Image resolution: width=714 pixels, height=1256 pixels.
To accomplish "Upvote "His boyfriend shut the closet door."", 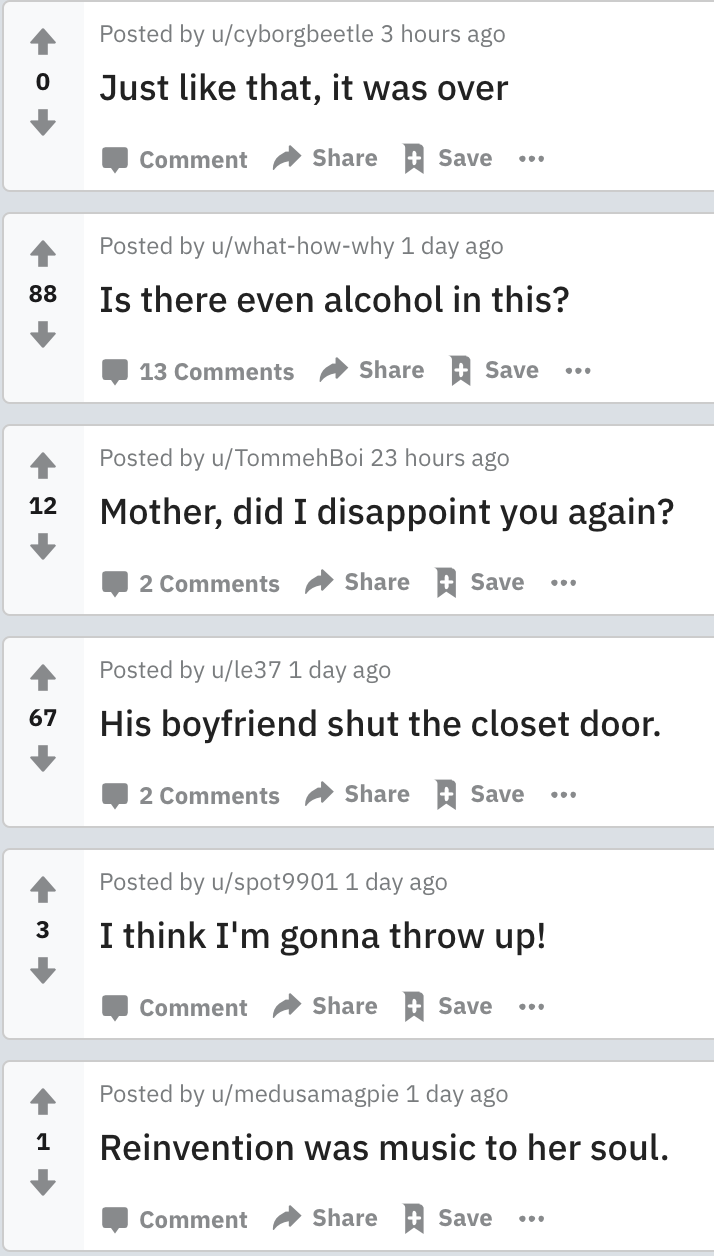I will (x=42, y=681).
